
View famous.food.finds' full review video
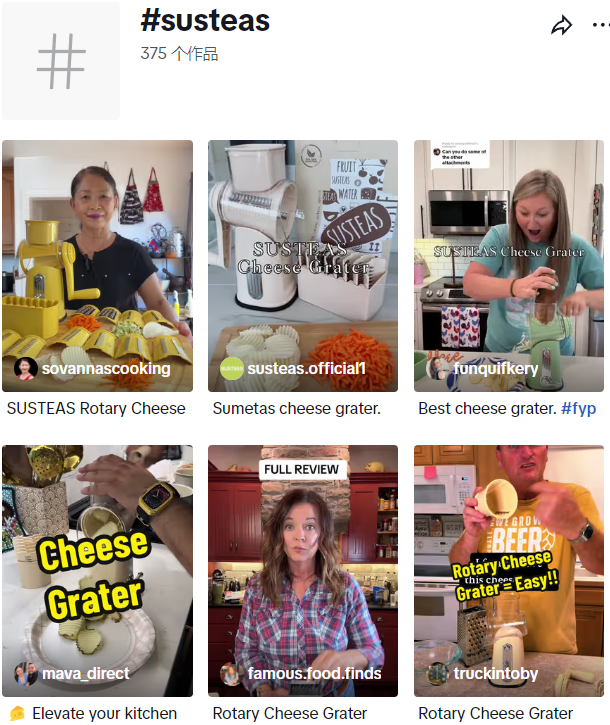(x=303, y=570)
